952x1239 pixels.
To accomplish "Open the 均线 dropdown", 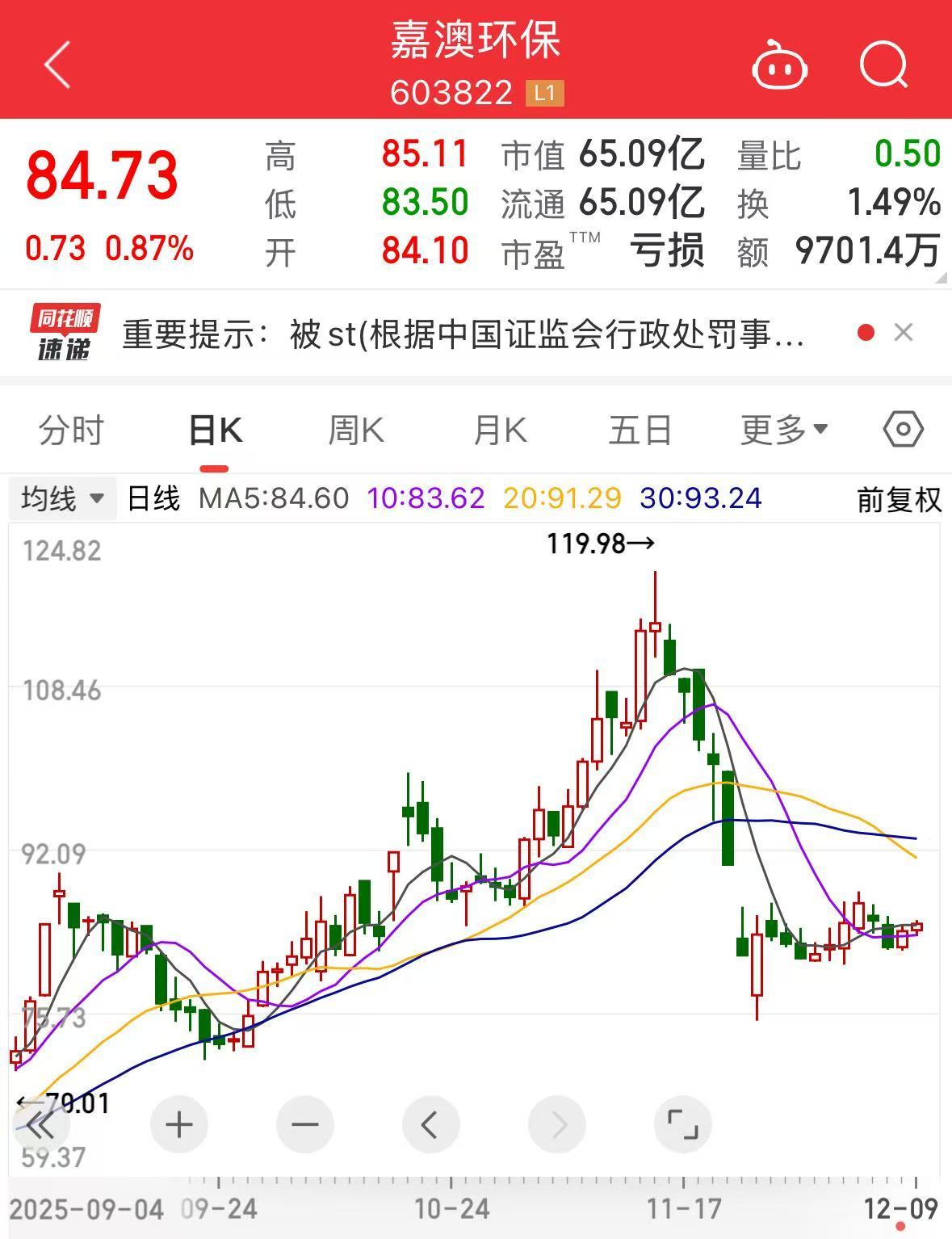I will click(63, 499).
